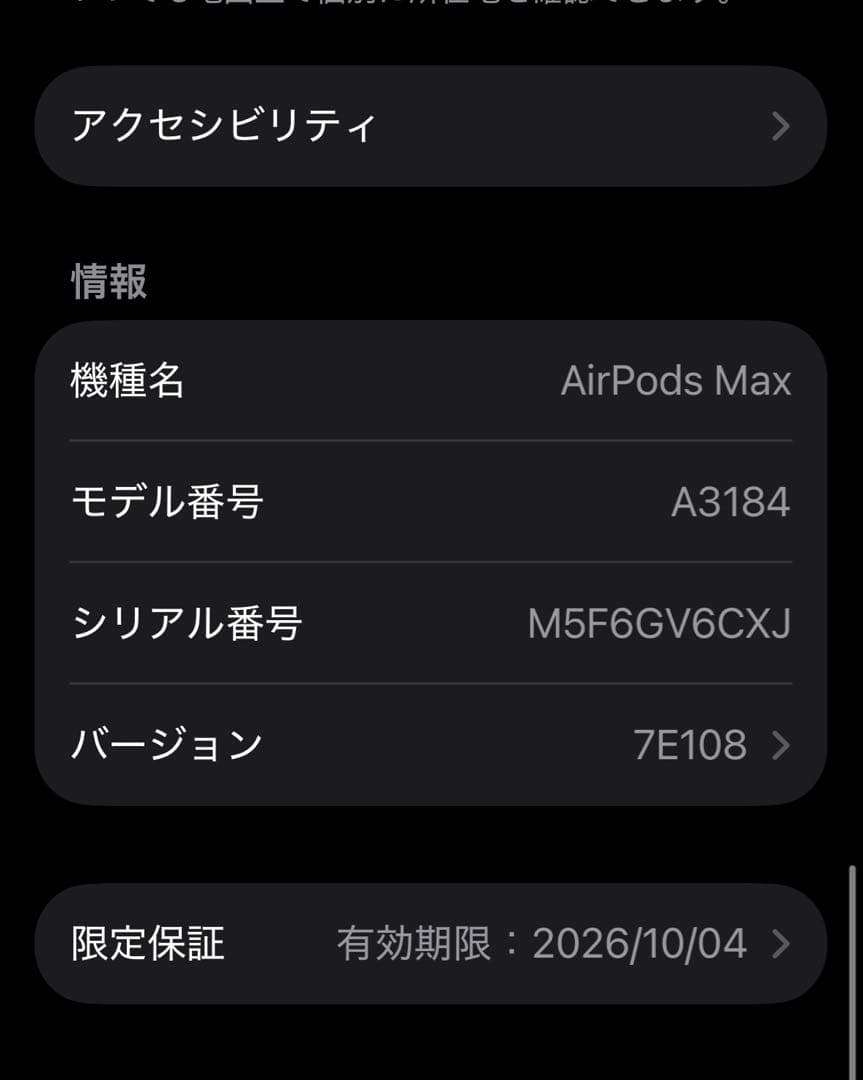Open the バージョン 7E108 details

pos(430,743)
